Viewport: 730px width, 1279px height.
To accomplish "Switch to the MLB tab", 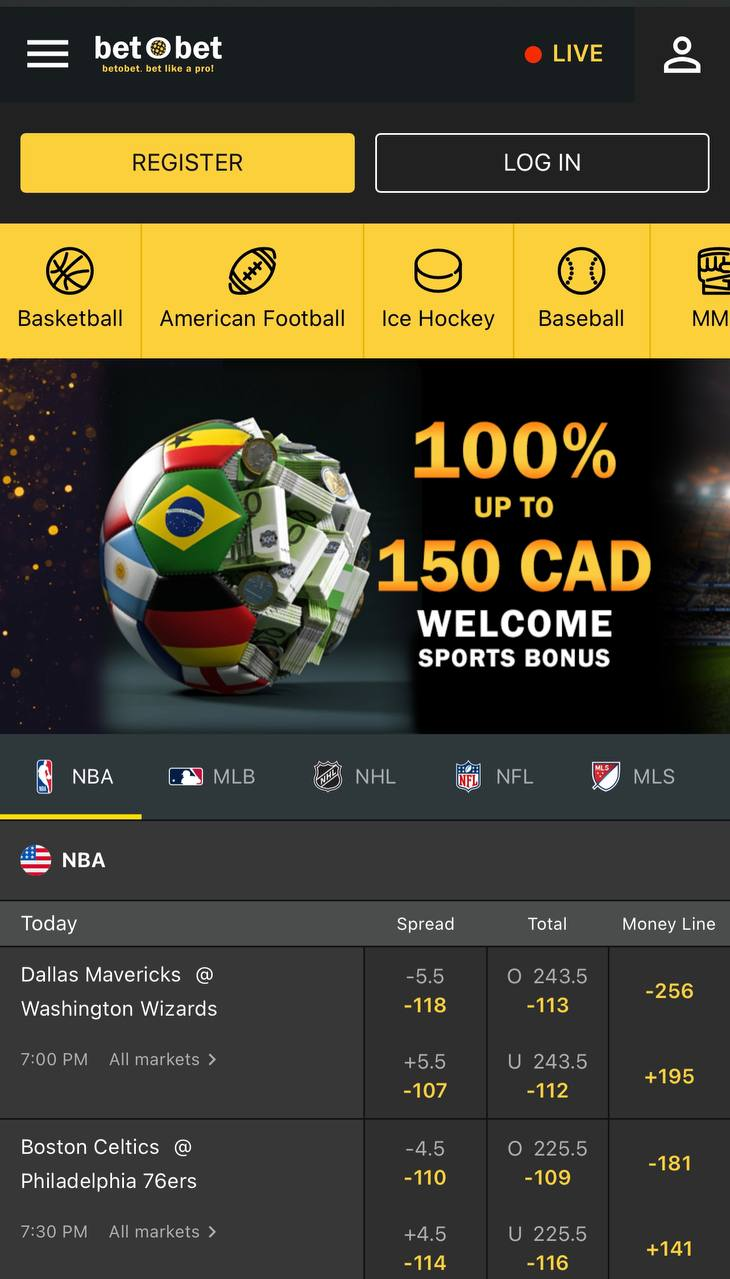I will coord(212,776).
